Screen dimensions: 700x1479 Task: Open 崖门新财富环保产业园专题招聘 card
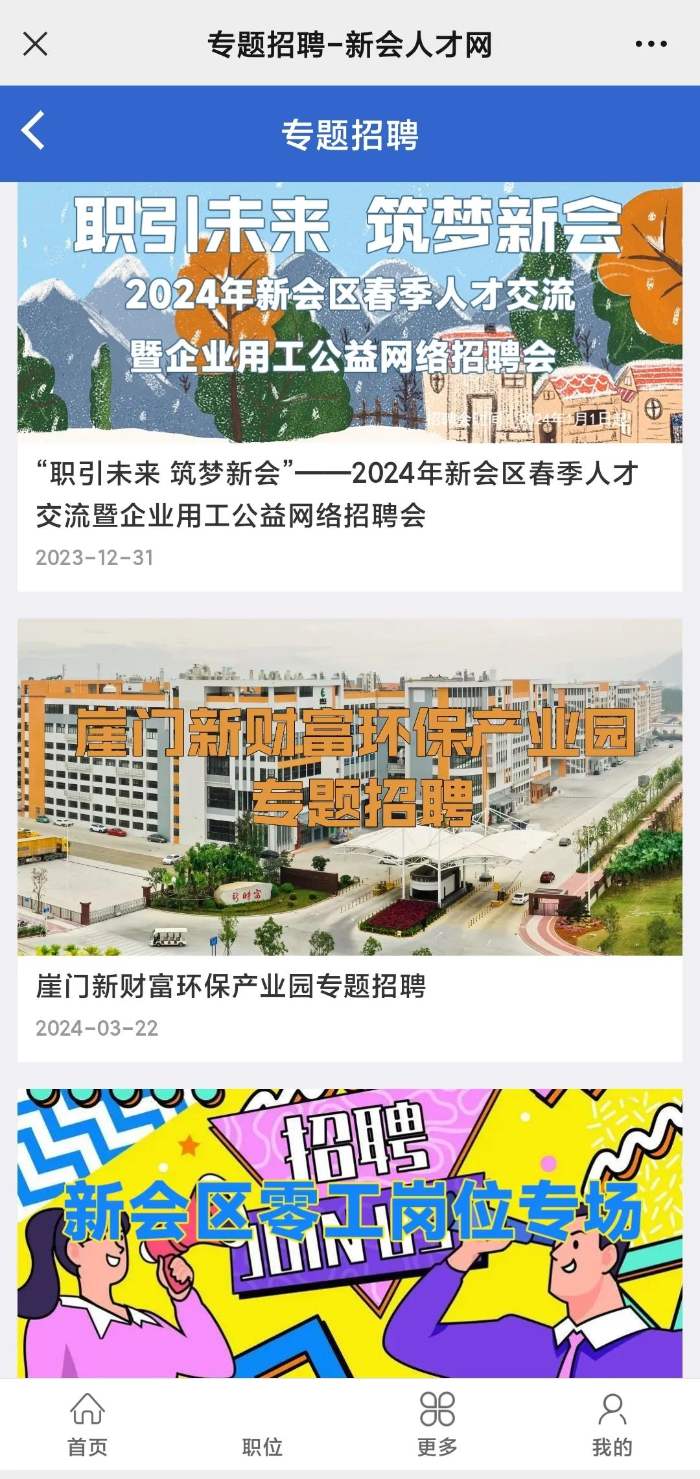[x=350, y=838]
